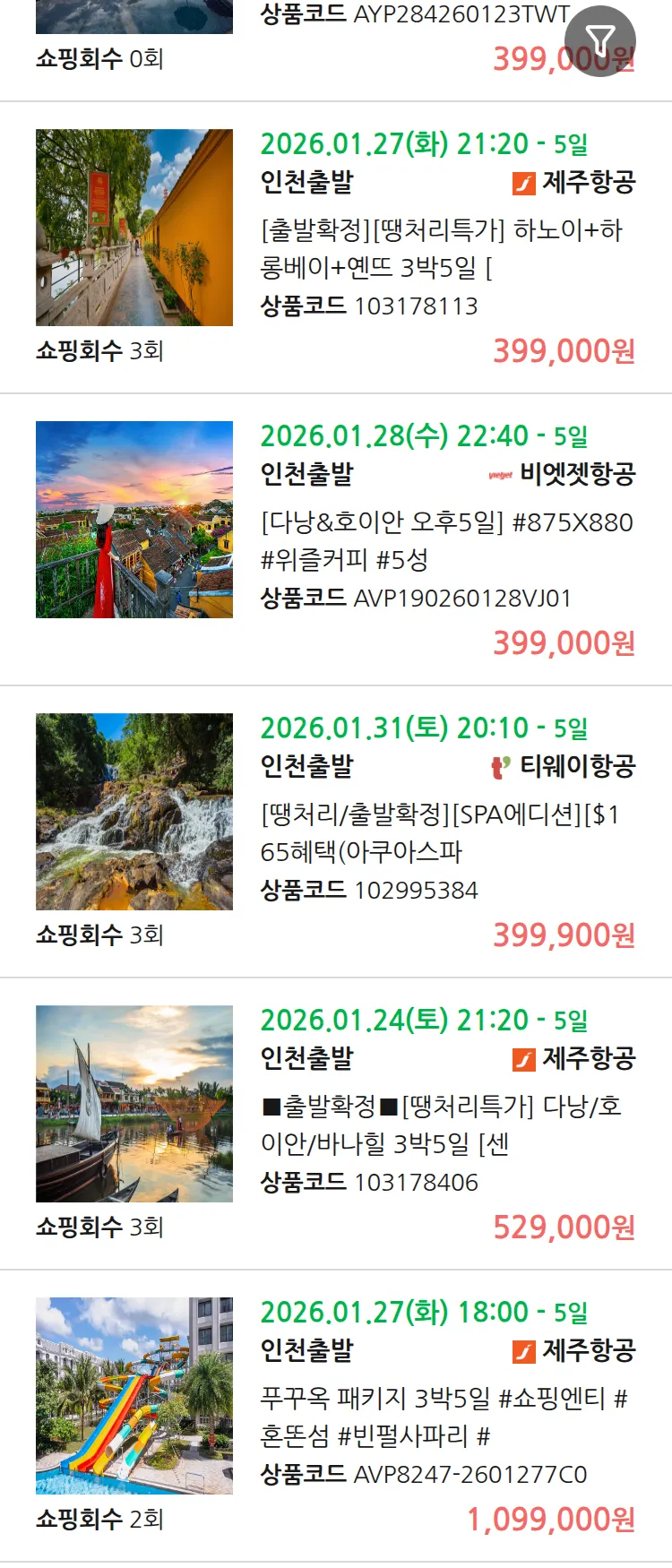Screen dimensions: 672x1568
Task: View the 다낭&호이안 오후5일 Vietjet package
Action: pyautogui.click(x=445, y=540)
